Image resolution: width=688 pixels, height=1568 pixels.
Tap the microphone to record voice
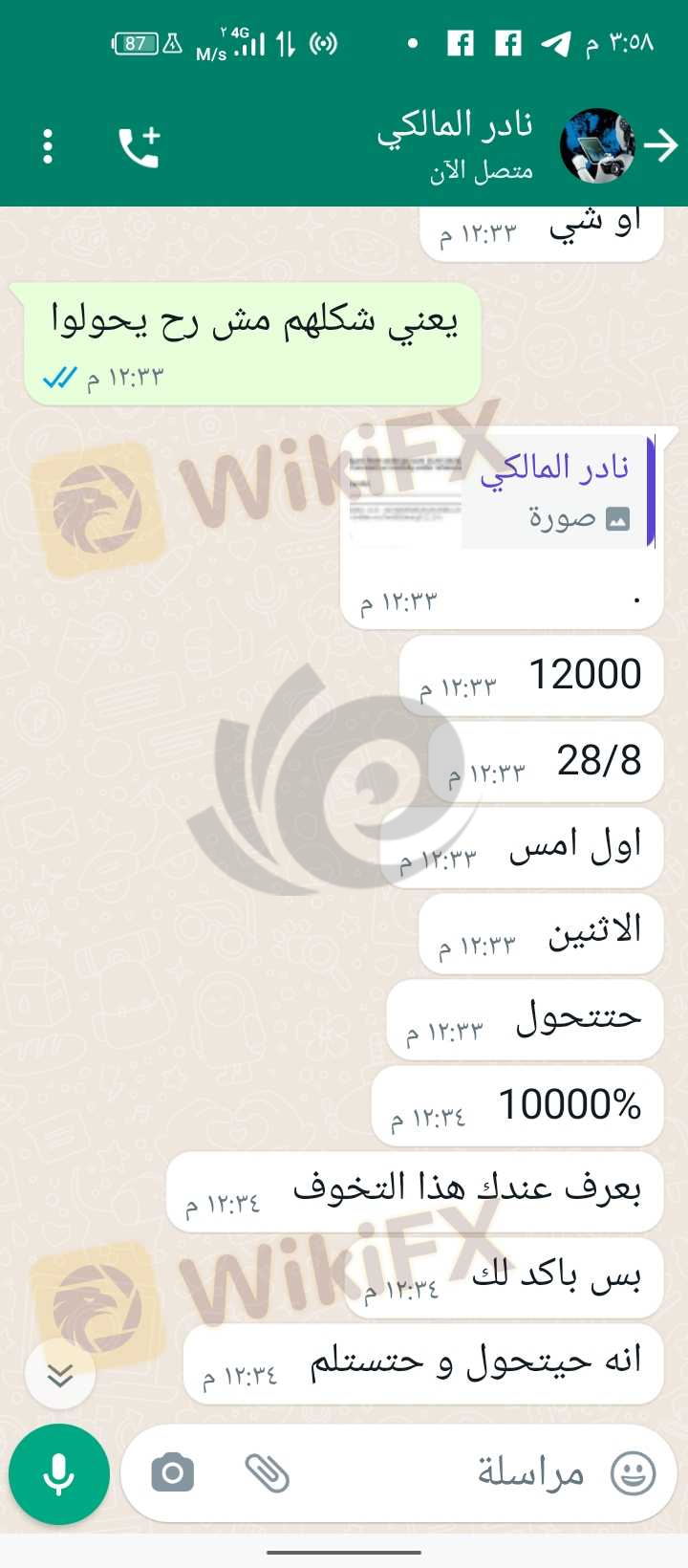[59, 1474]
